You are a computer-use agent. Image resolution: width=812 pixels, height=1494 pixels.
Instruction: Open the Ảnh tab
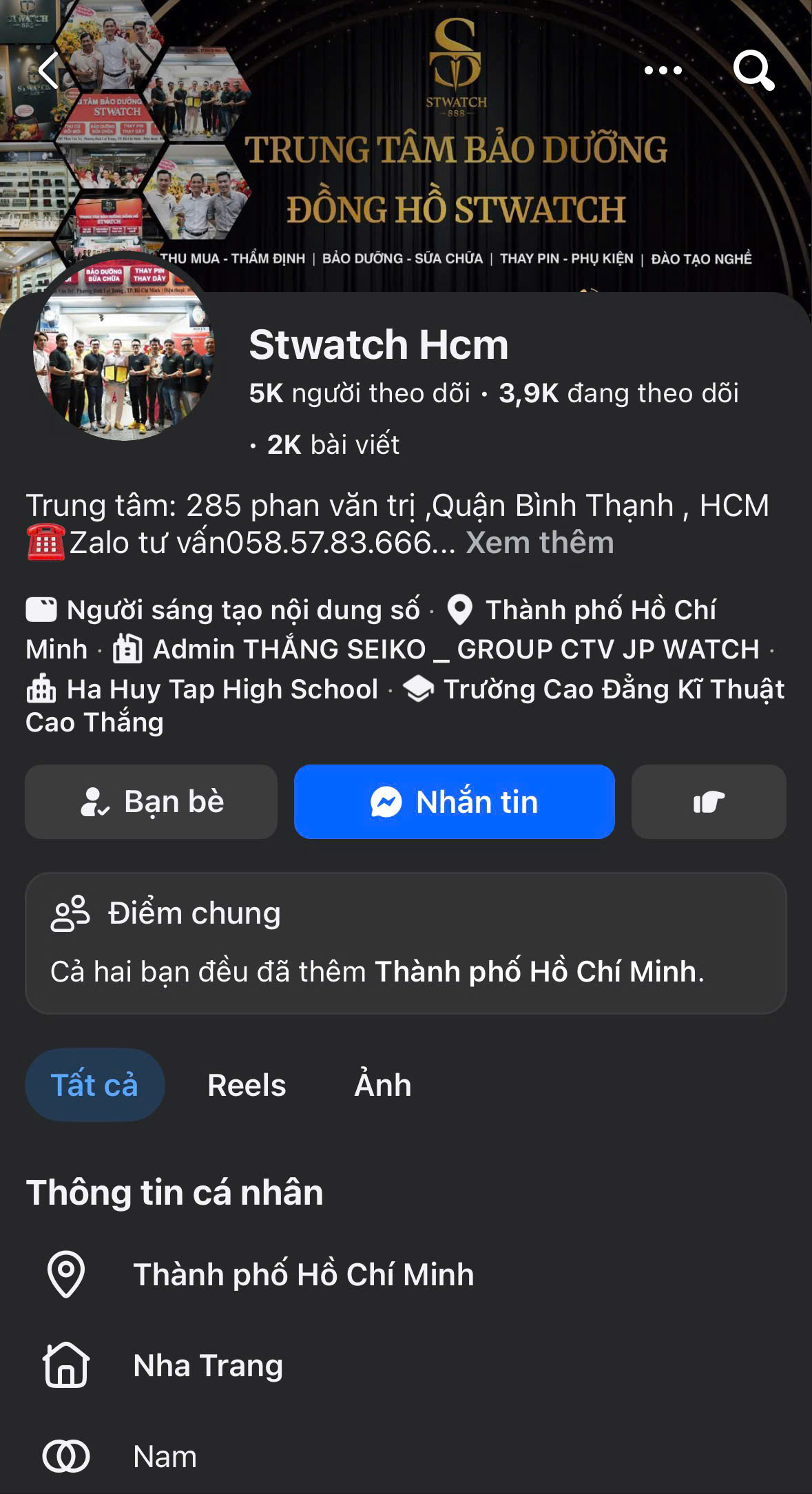383,1083
